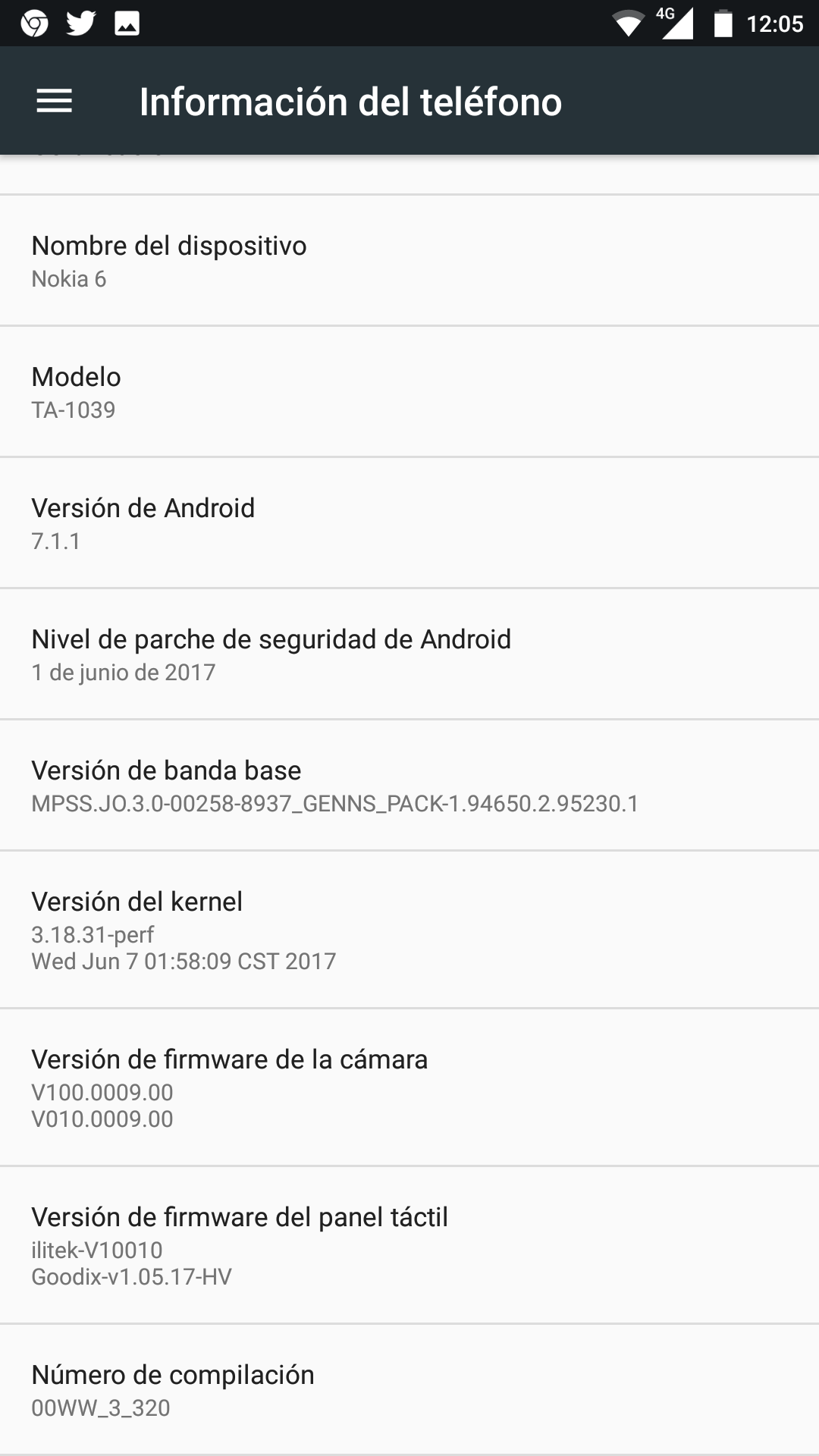
Task: Open the hamburger drawer menu
Action: 54,101
